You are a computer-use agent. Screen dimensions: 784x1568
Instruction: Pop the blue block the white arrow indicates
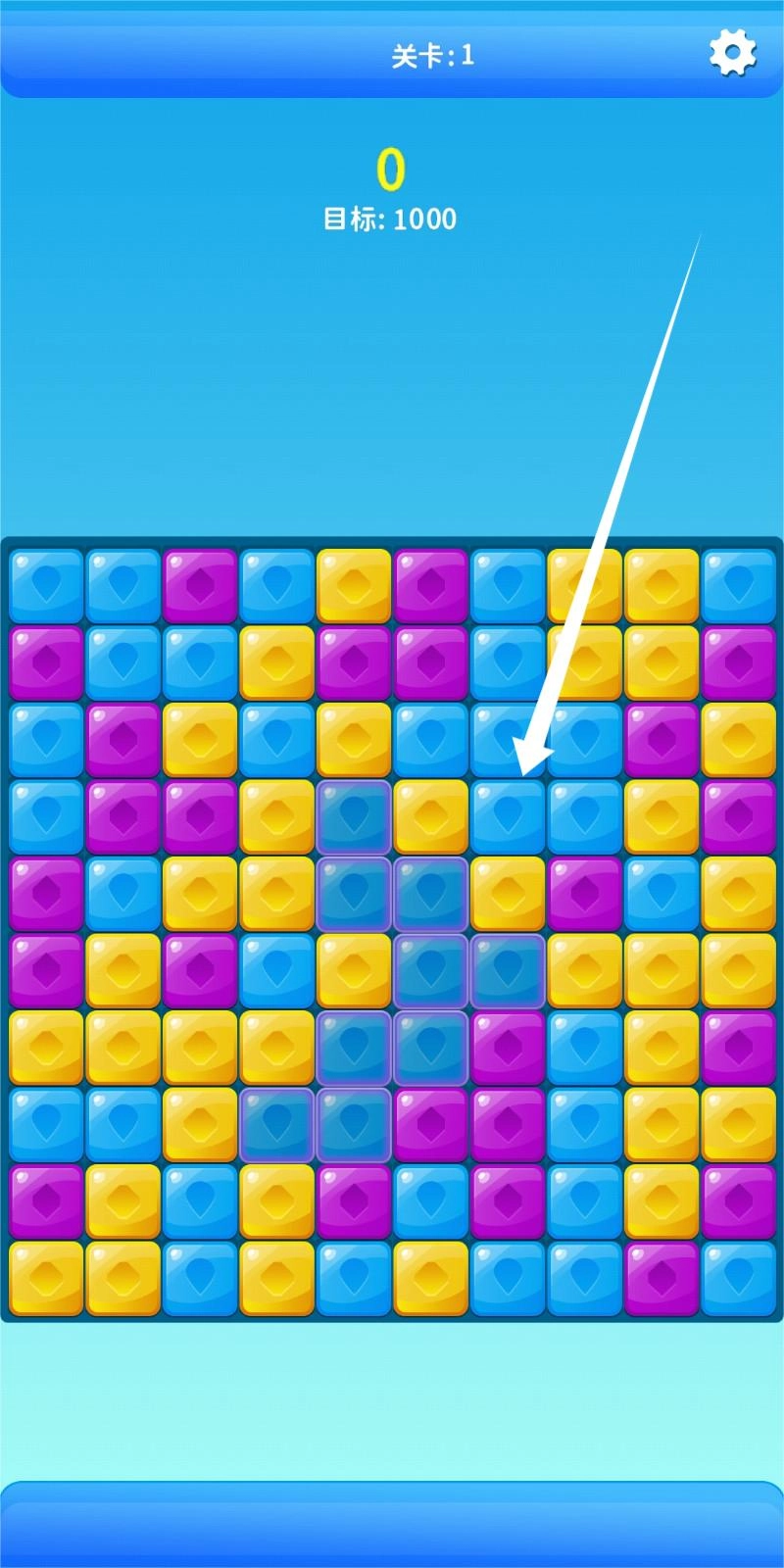tap(508, 816)
